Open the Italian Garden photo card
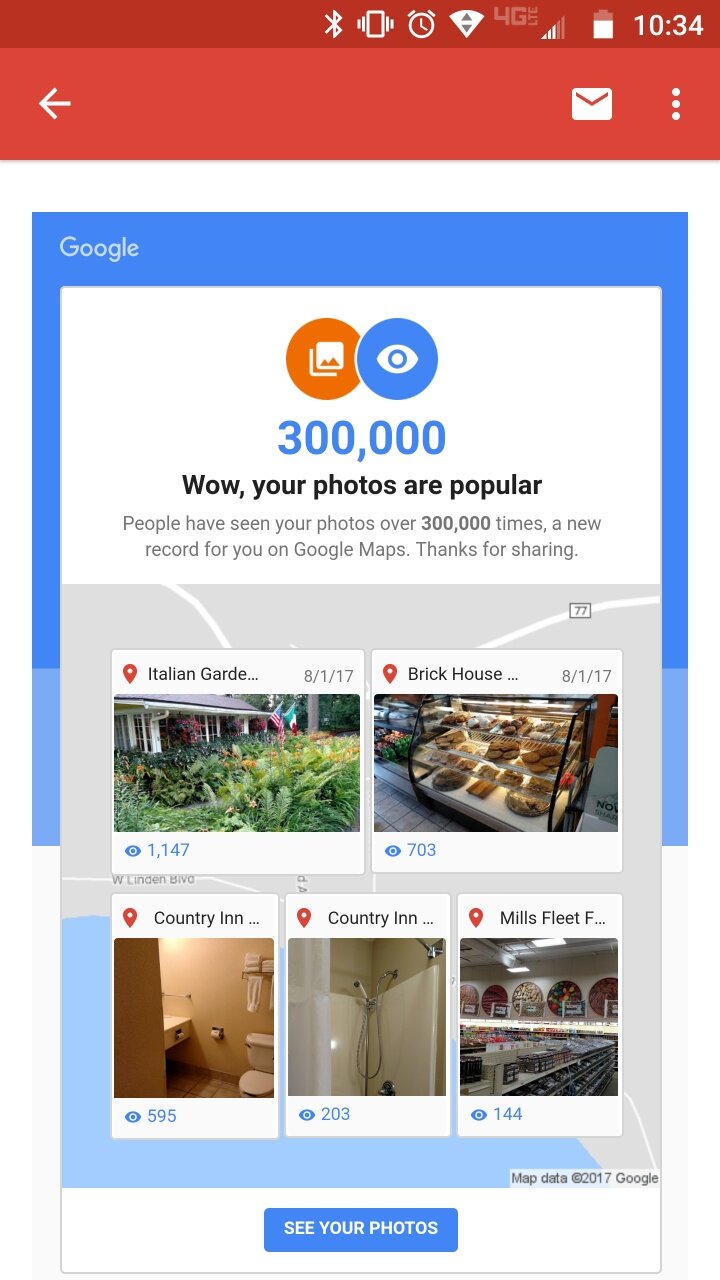720x1280 pixels. [x=237, y=762]
